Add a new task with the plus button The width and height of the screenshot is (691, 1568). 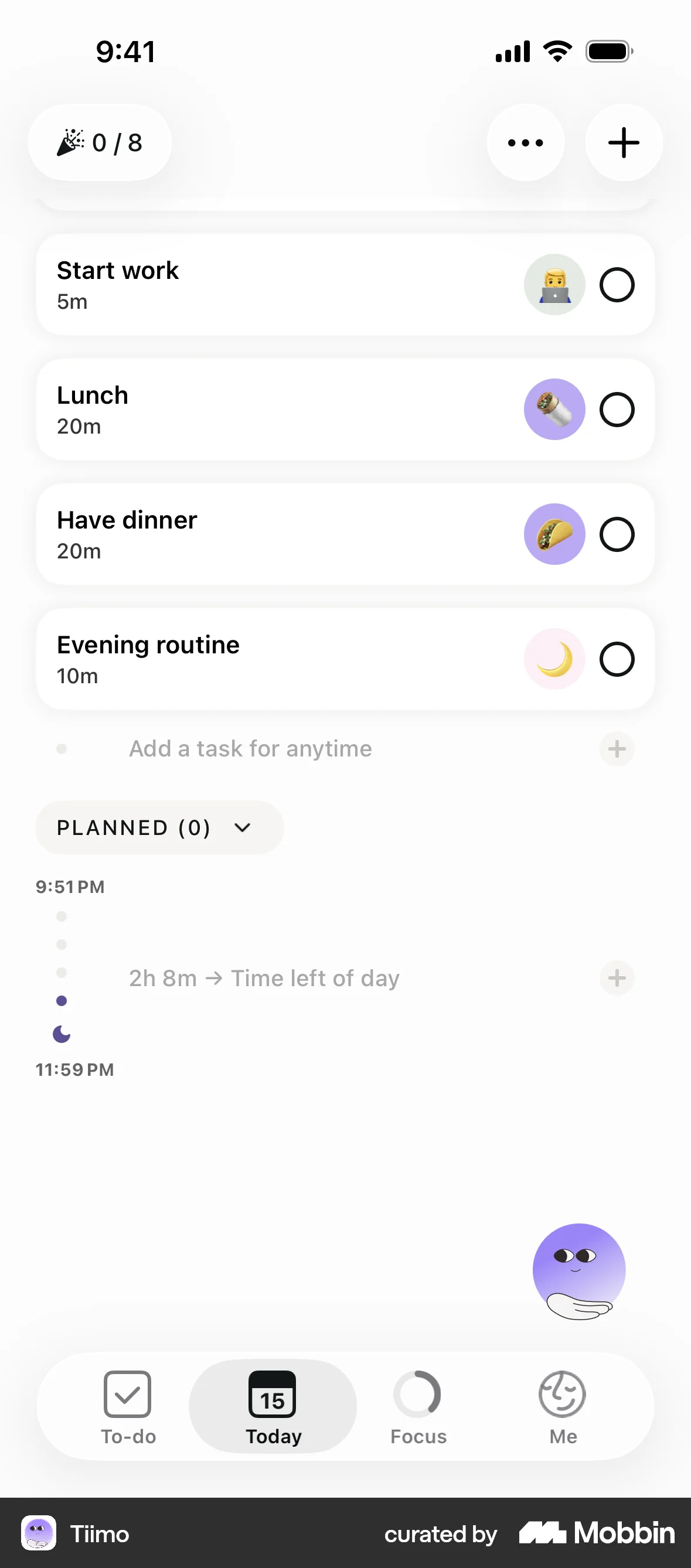[623, 142]
